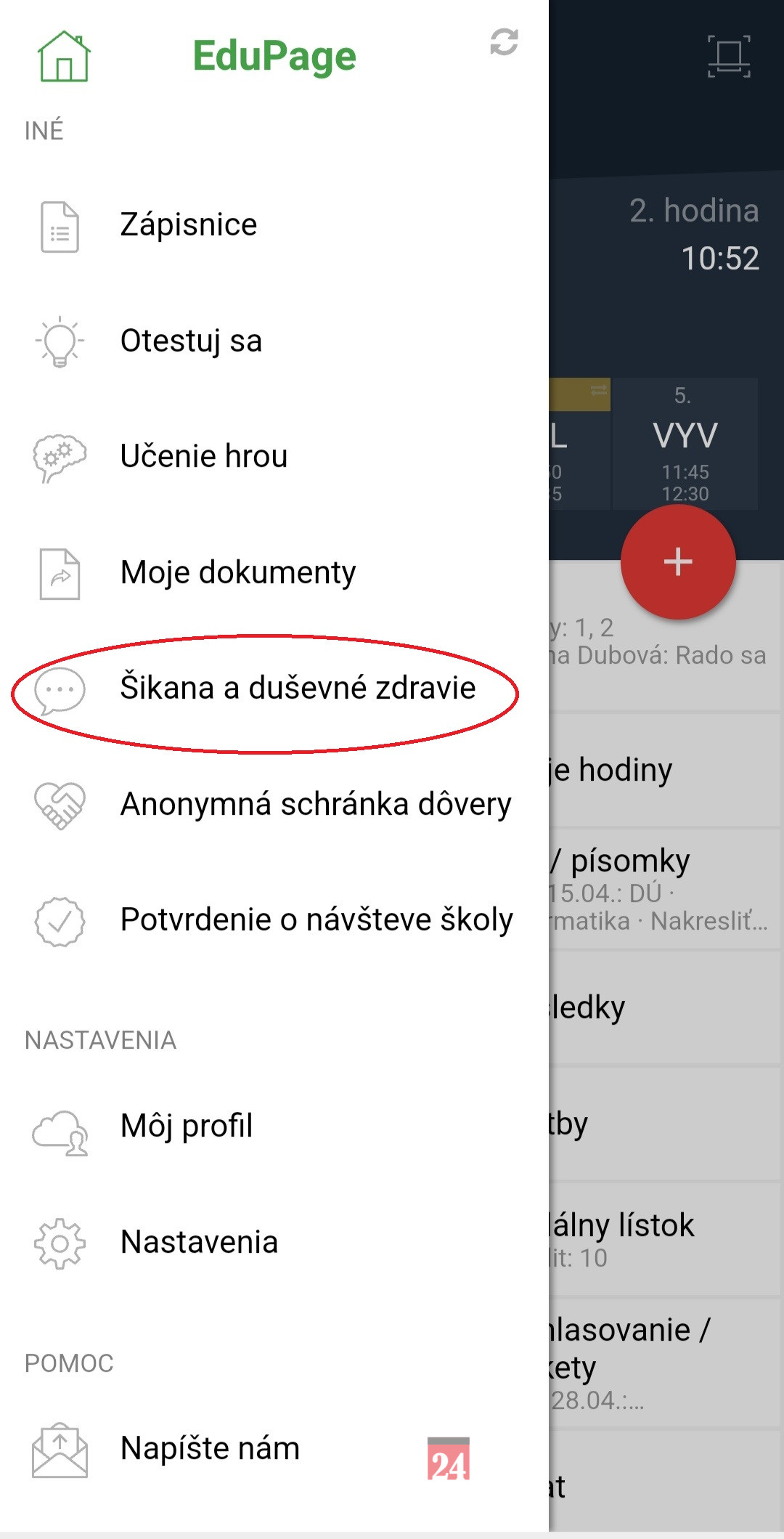
Task: Tap the red plus button
Action: coord(678,561)
